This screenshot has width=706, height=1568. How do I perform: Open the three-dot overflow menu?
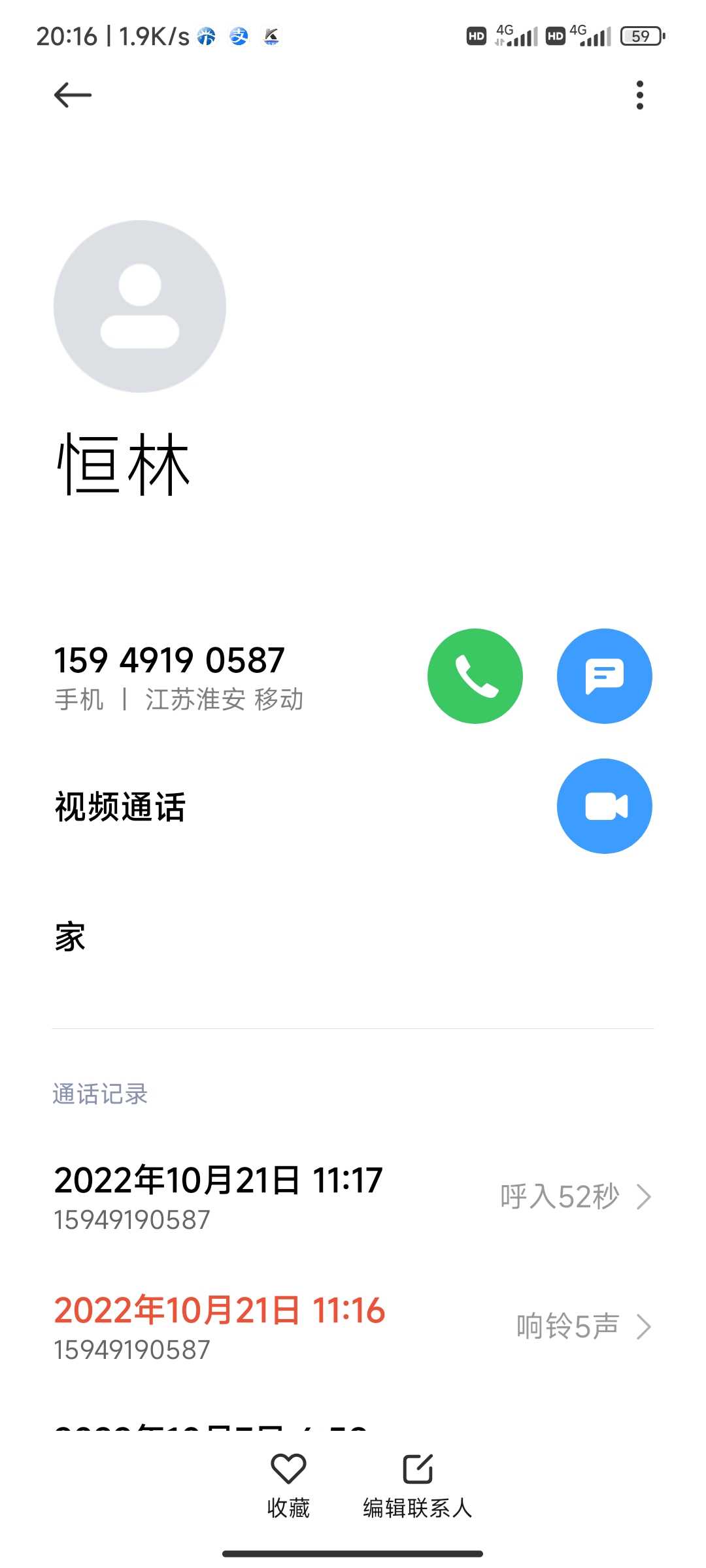pyautogui.click(x=640, y=95)
